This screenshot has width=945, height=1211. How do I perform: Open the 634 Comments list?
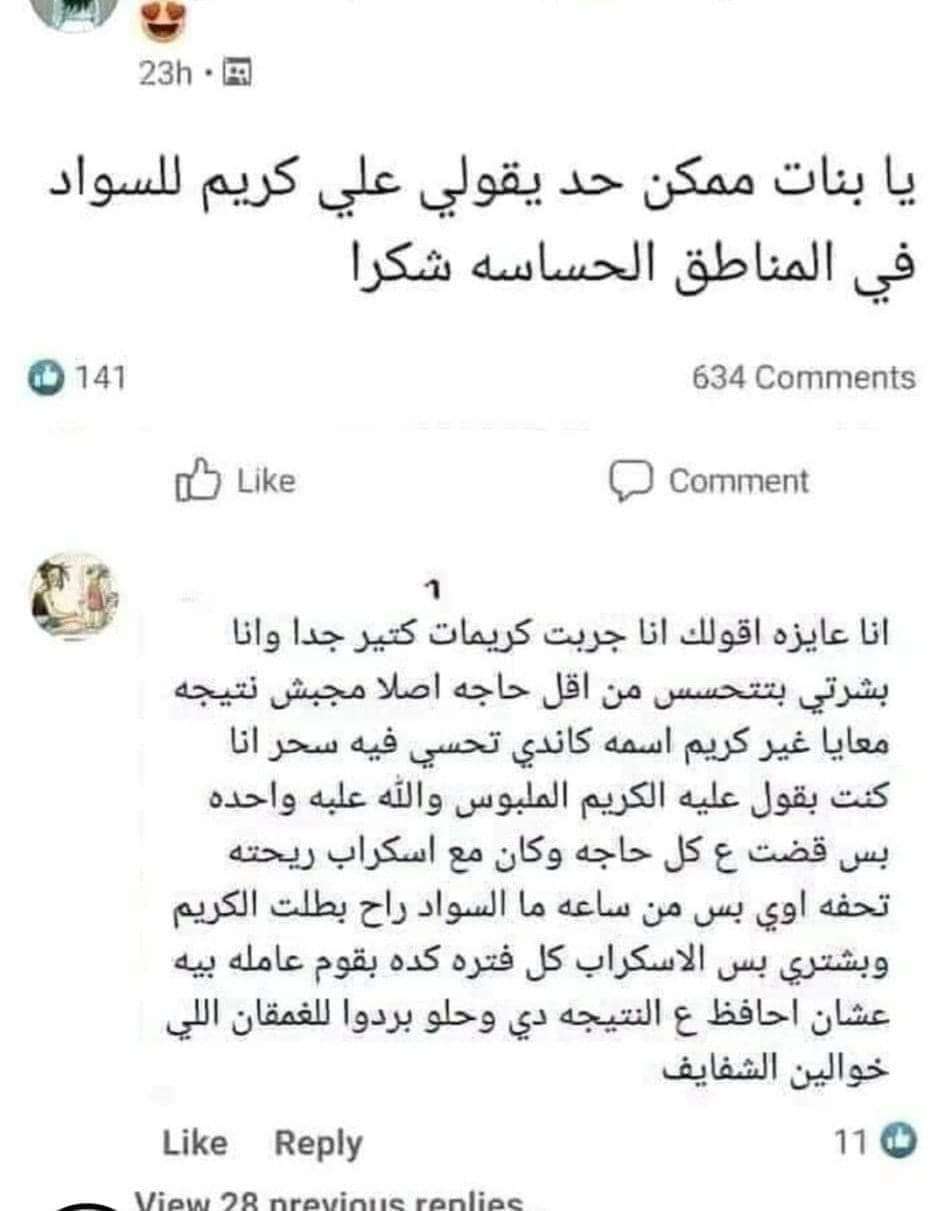pyautogui.click(x=803, y=378)
